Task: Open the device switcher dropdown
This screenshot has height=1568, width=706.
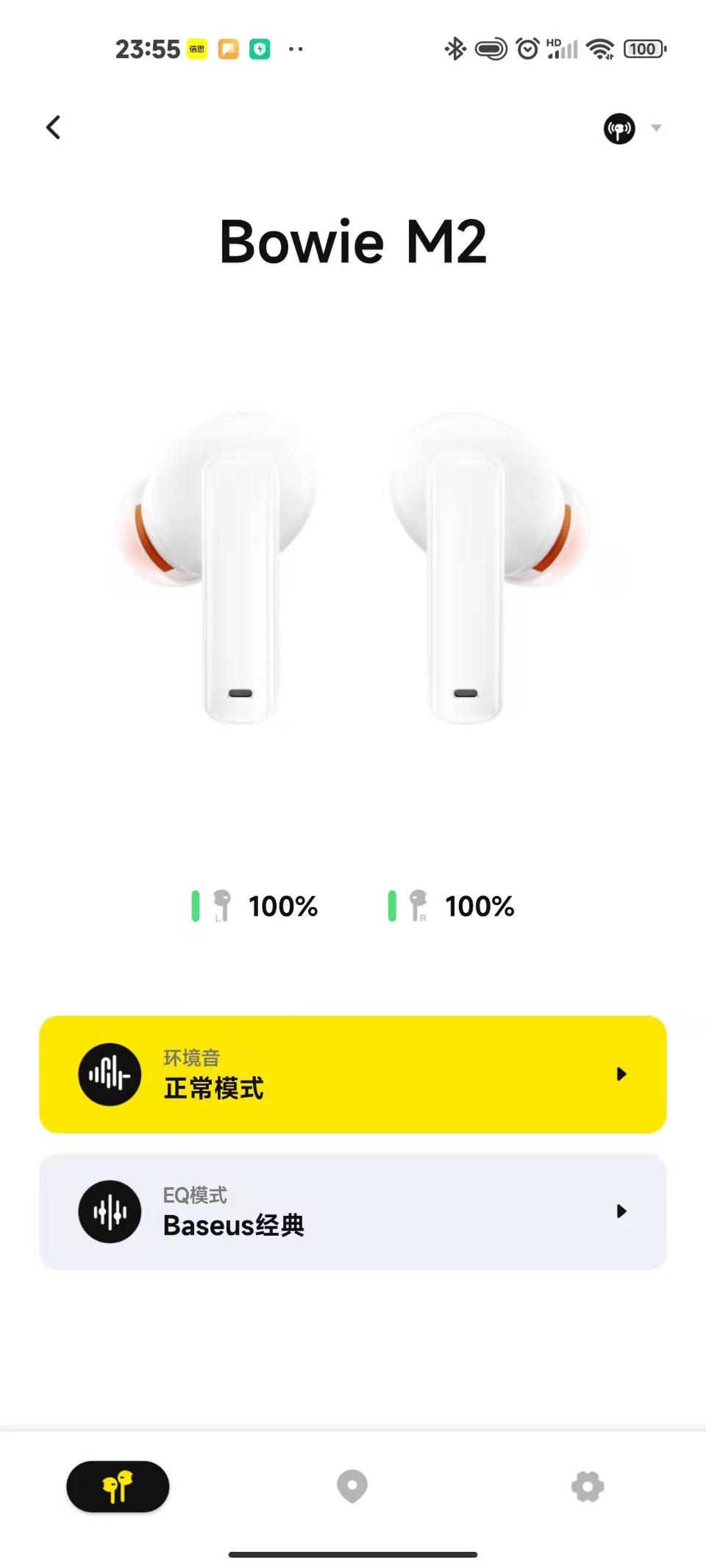Action: 632,129
